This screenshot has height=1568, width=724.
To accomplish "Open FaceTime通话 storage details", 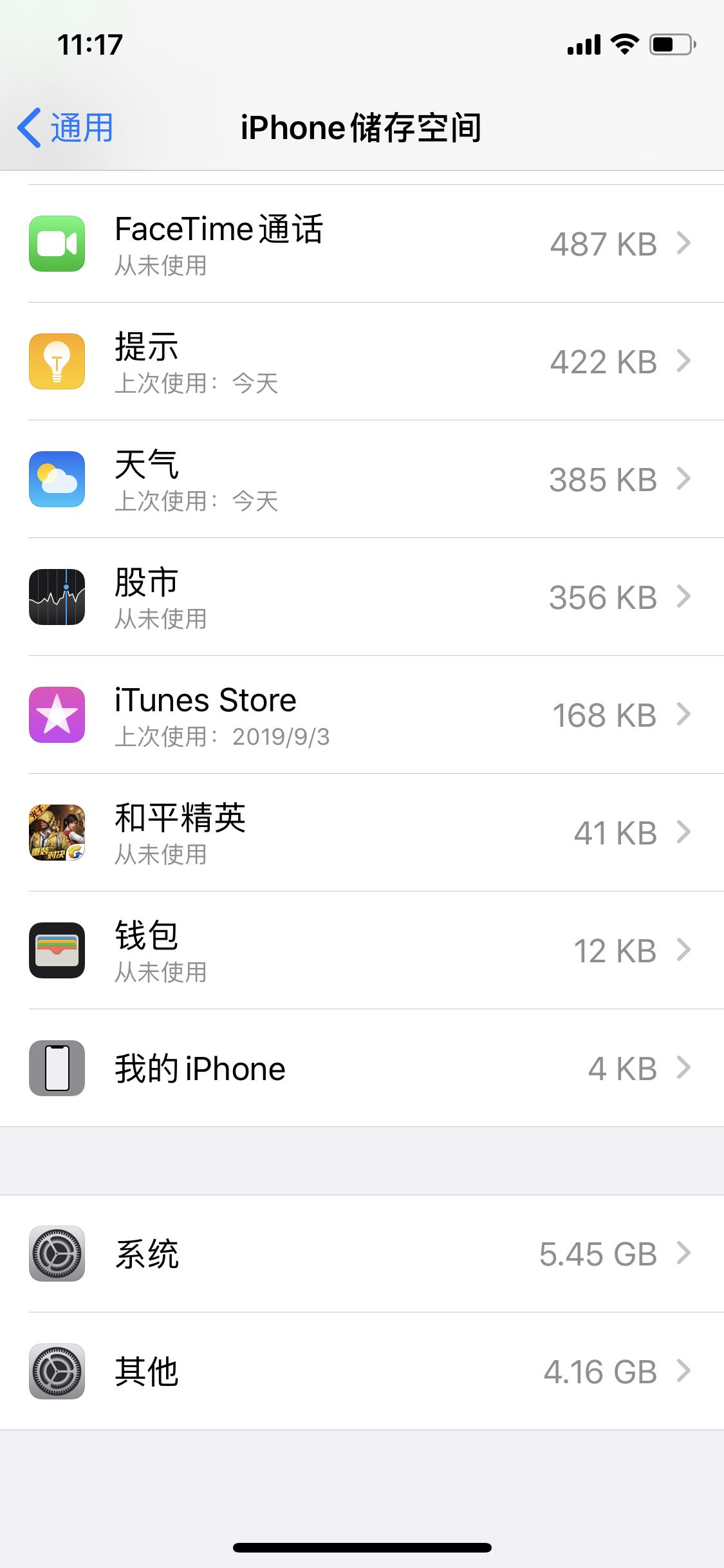I will tap(362, 243).
